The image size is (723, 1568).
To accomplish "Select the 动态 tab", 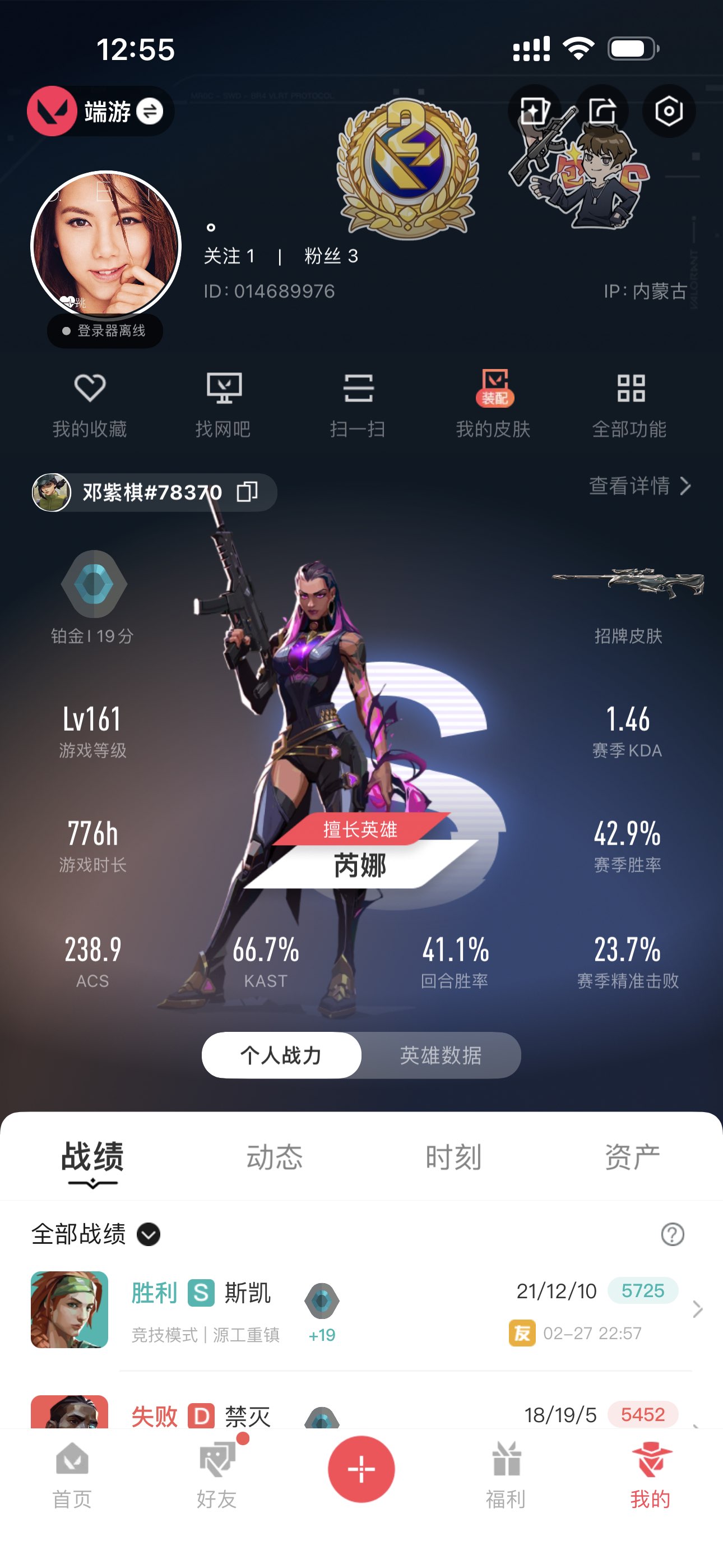I will point(274,1156).
